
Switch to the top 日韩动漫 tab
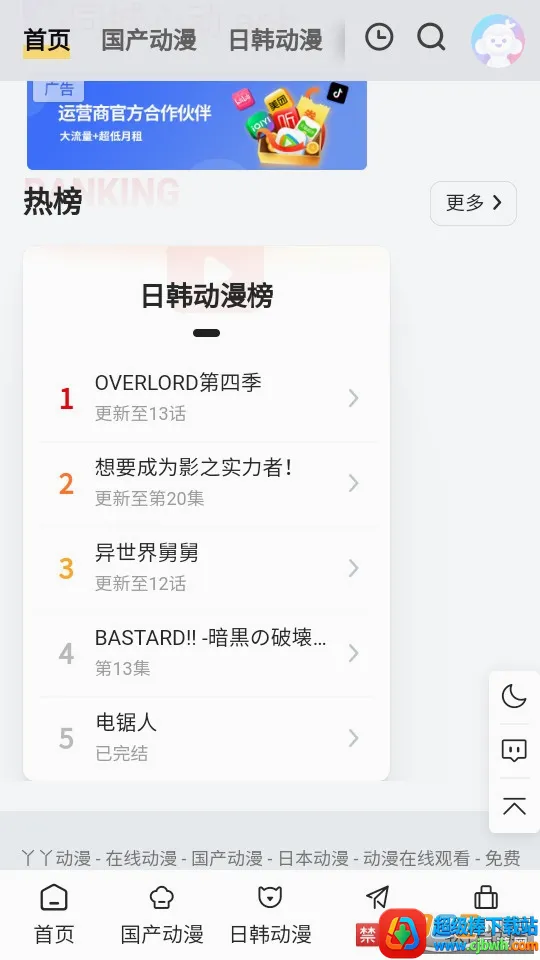pyautogui.click(x=276, y=40)
